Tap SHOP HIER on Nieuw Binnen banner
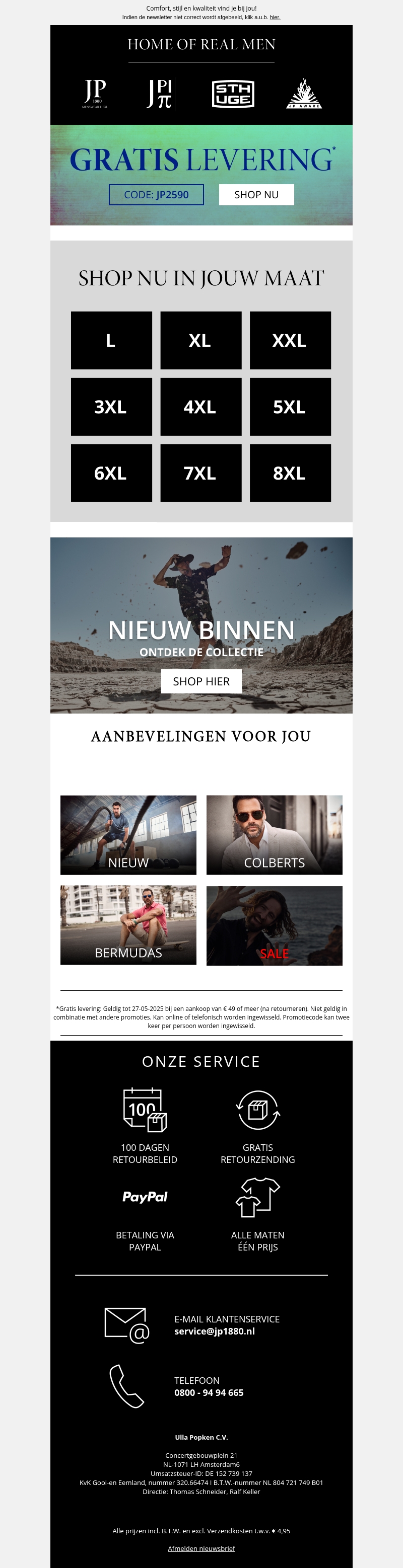403x1568 pixels. pyautogui.click(x=201, y=681)
